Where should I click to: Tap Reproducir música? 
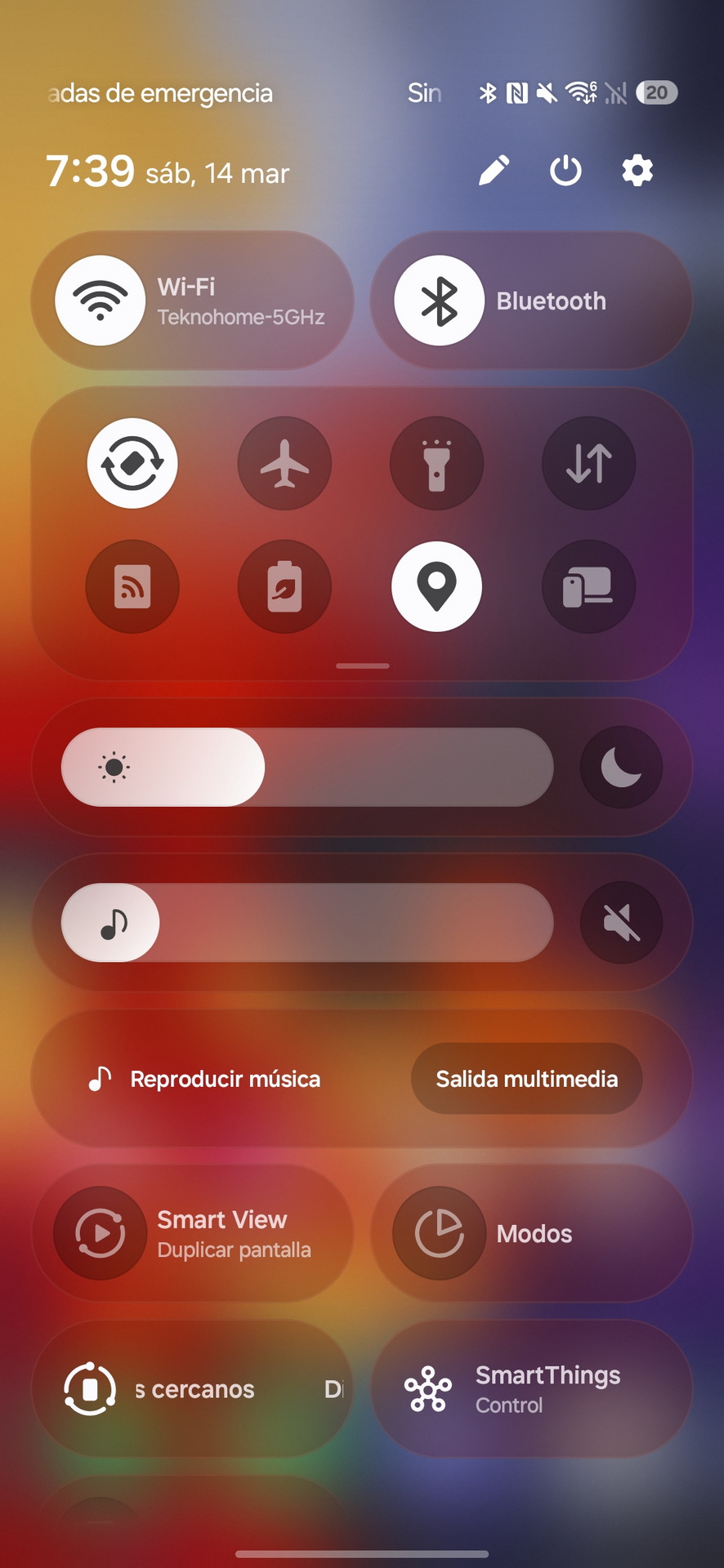(x=206, y=1079)
